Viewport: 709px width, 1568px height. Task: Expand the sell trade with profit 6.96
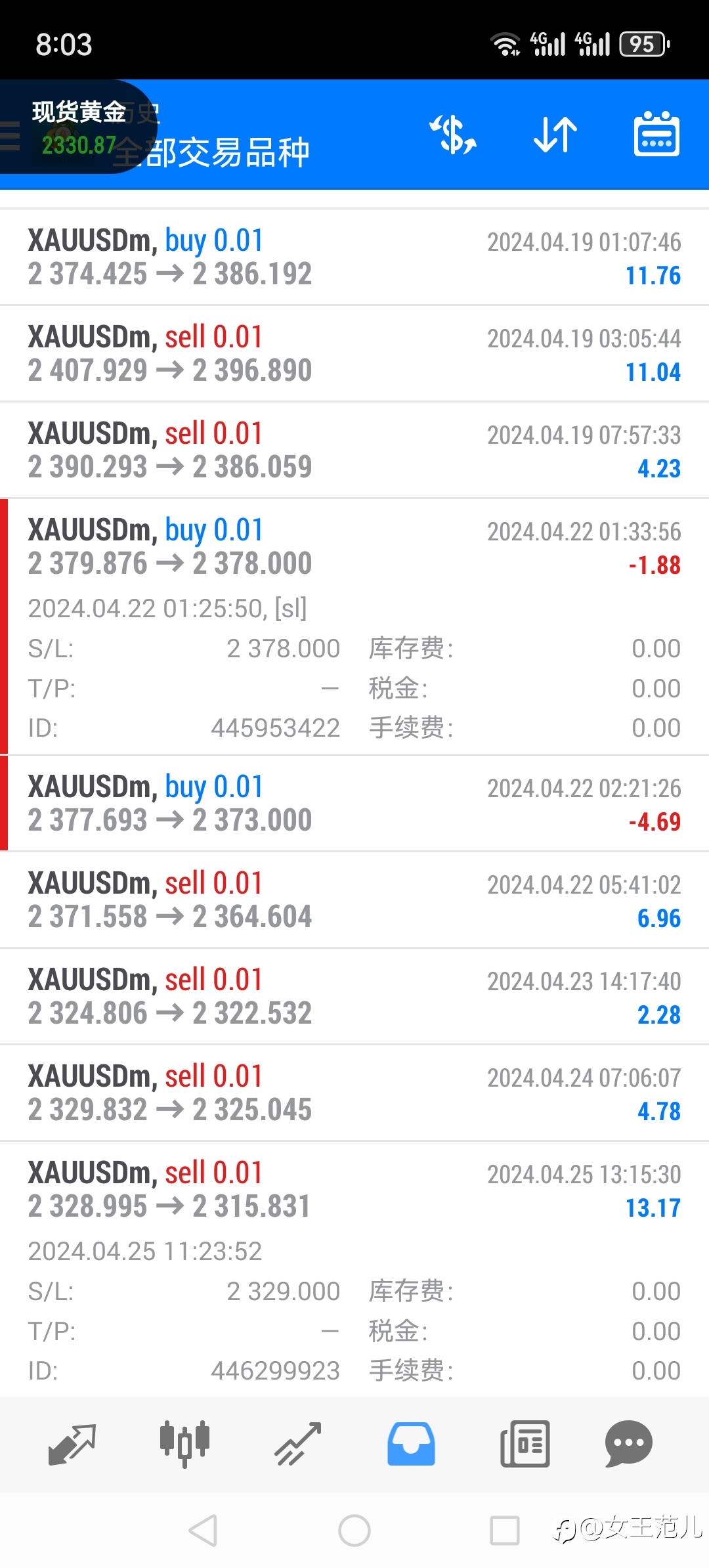(354, 900)
